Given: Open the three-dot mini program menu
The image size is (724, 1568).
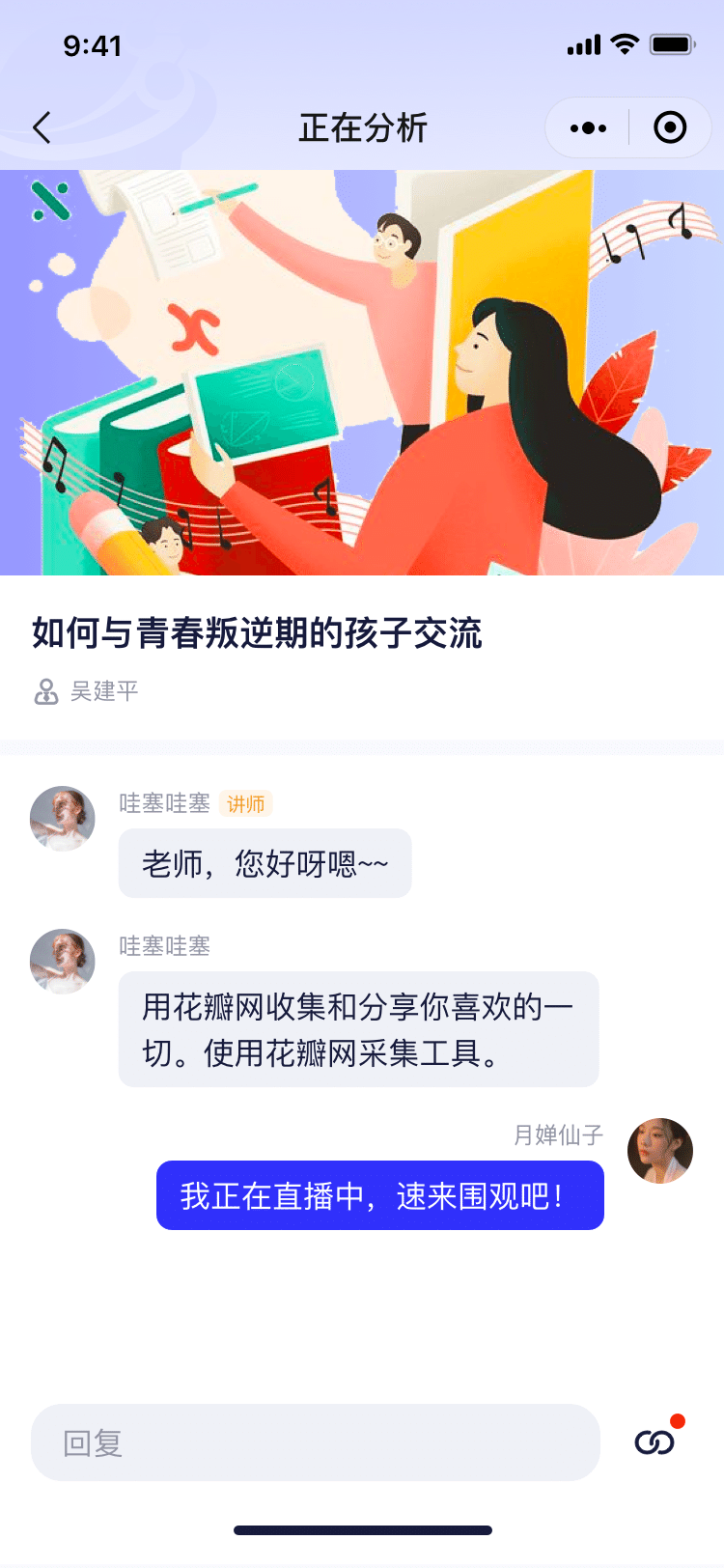Looking at the screenshot, I should 588,127.
